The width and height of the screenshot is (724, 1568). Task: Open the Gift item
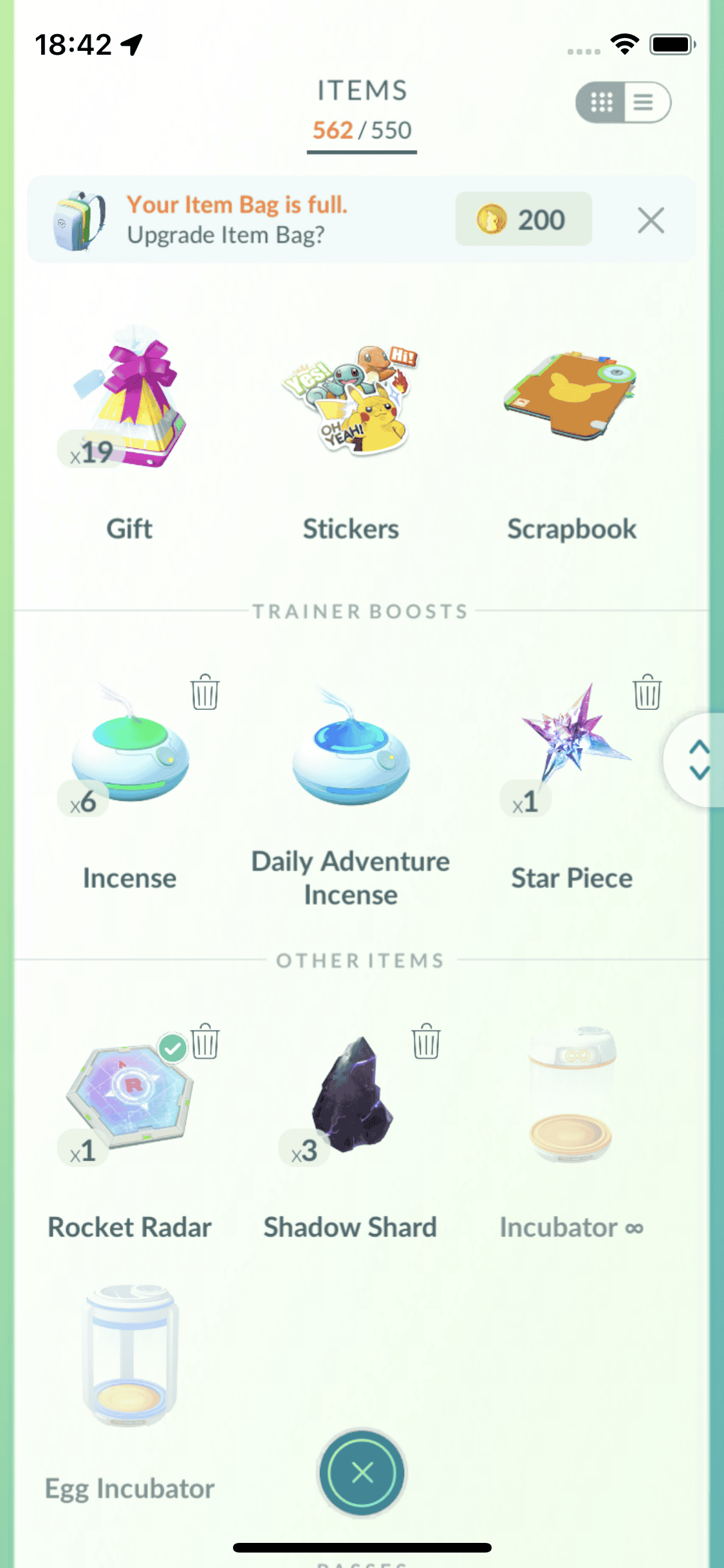[x=129, y=399]
